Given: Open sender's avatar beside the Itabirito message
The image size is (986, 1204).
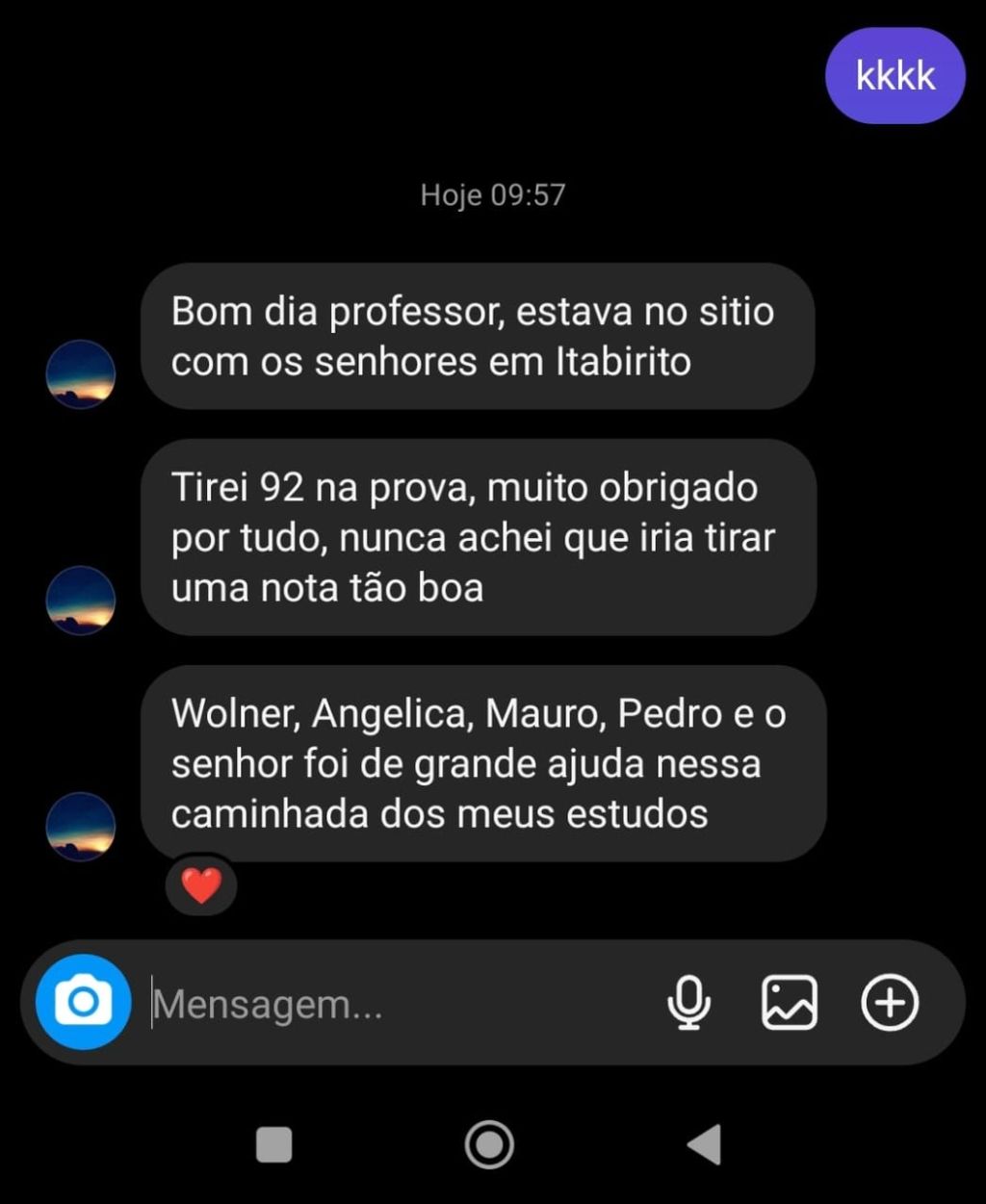Looking at the screenshot, I should coord(81,374).
